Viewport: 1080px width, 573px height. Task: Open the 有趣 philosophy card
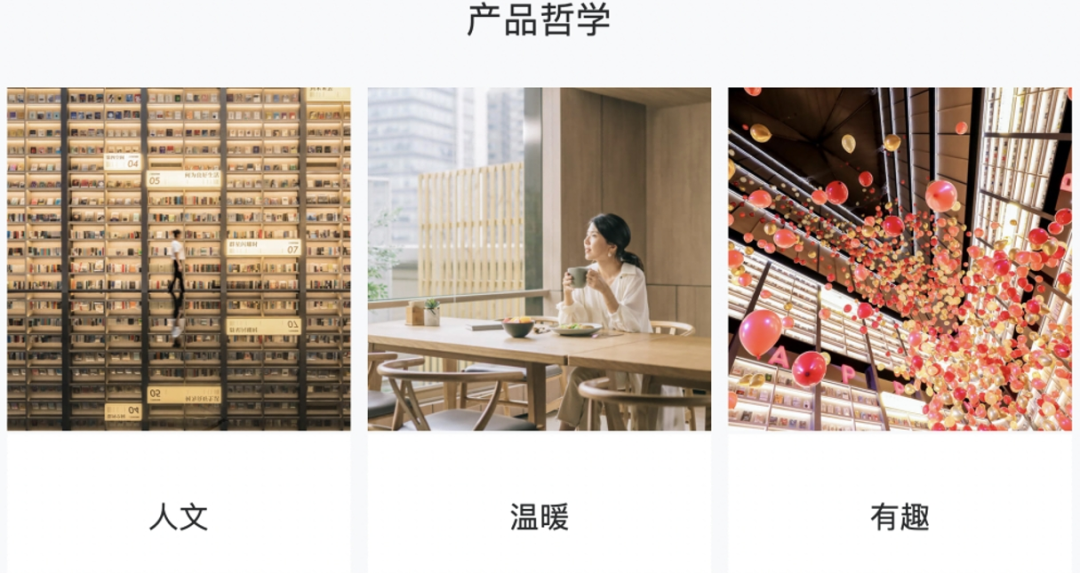[x=899, y=330]
